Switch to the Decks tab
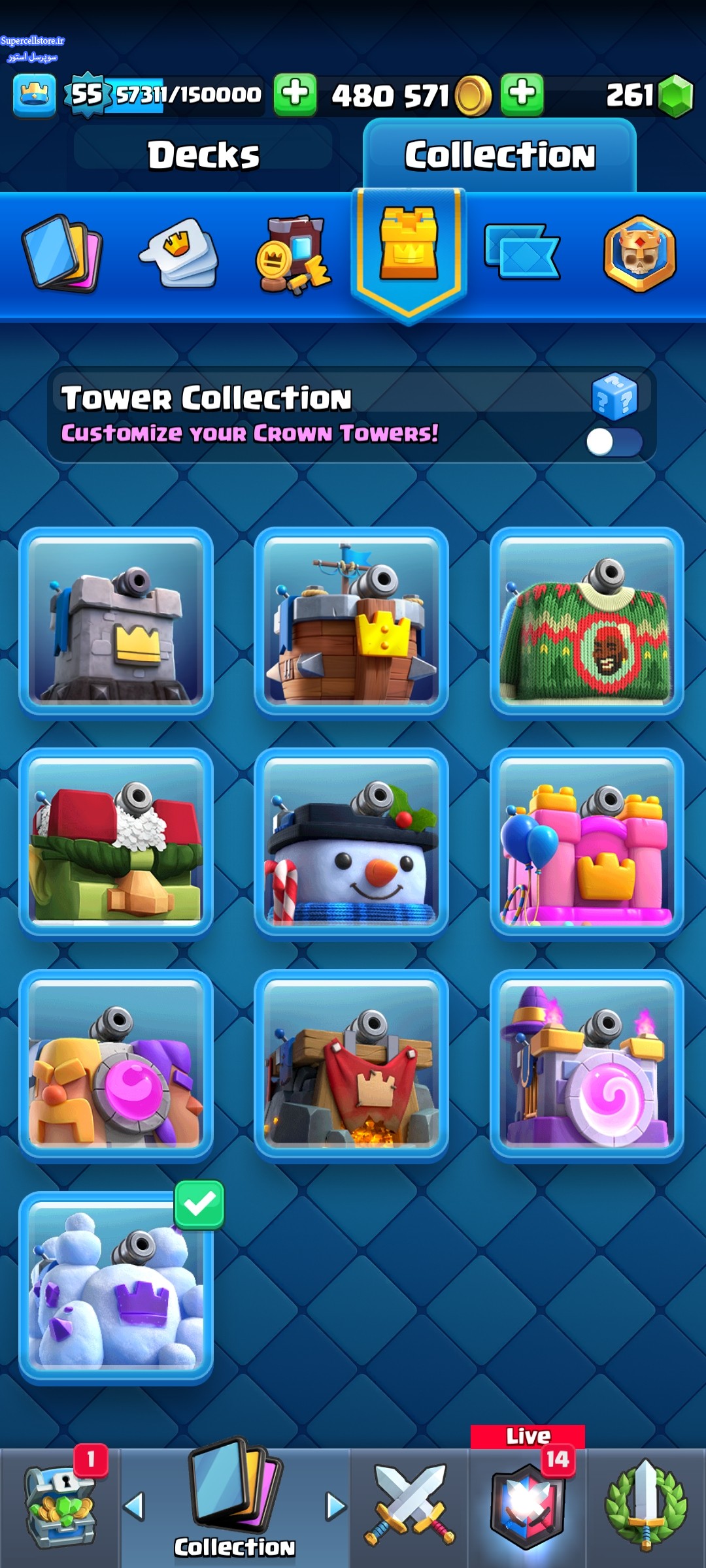Image resolution: width=706 pixels, height=1568 pixels. [203, 155]
